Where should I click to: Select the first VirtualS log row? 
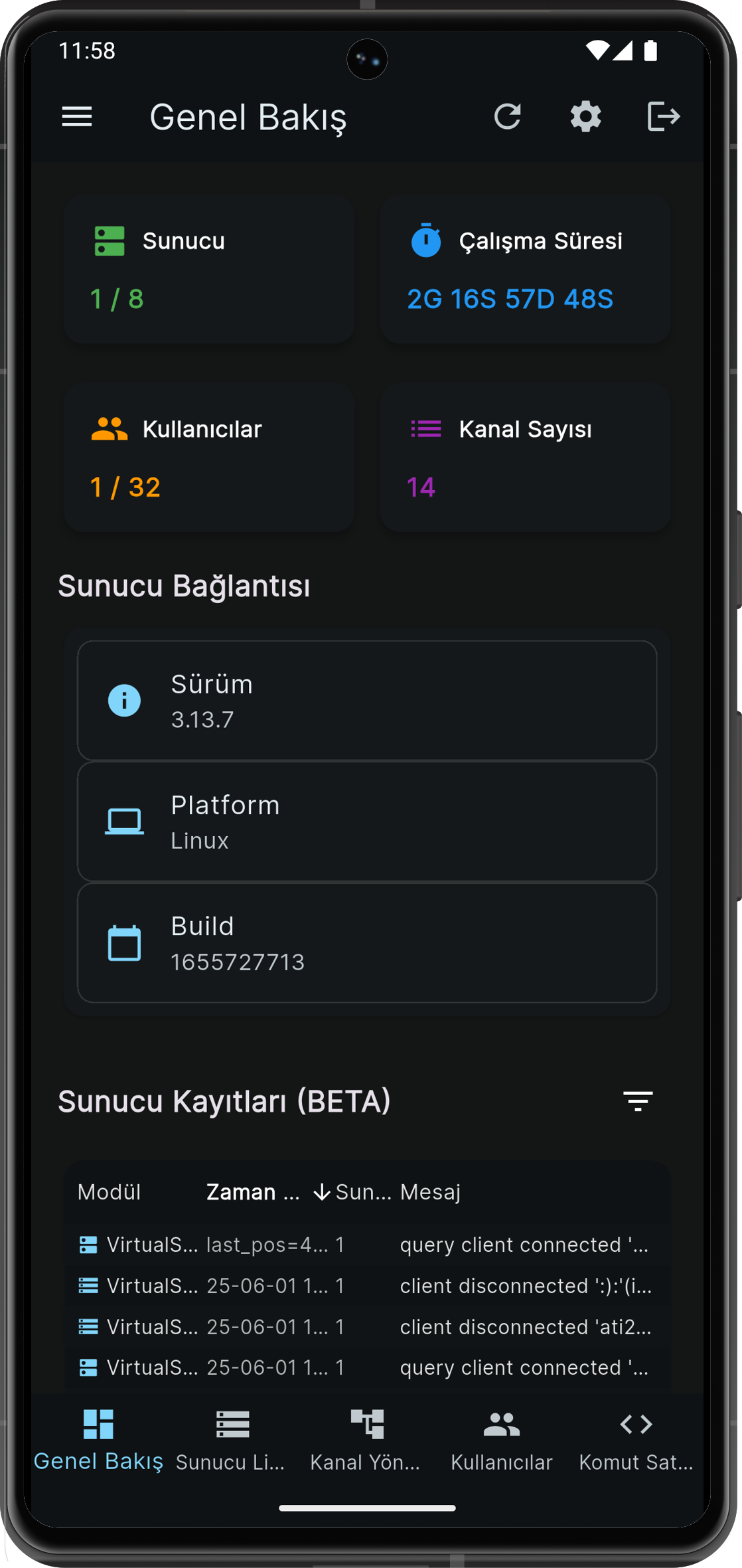click(365, 1245)
